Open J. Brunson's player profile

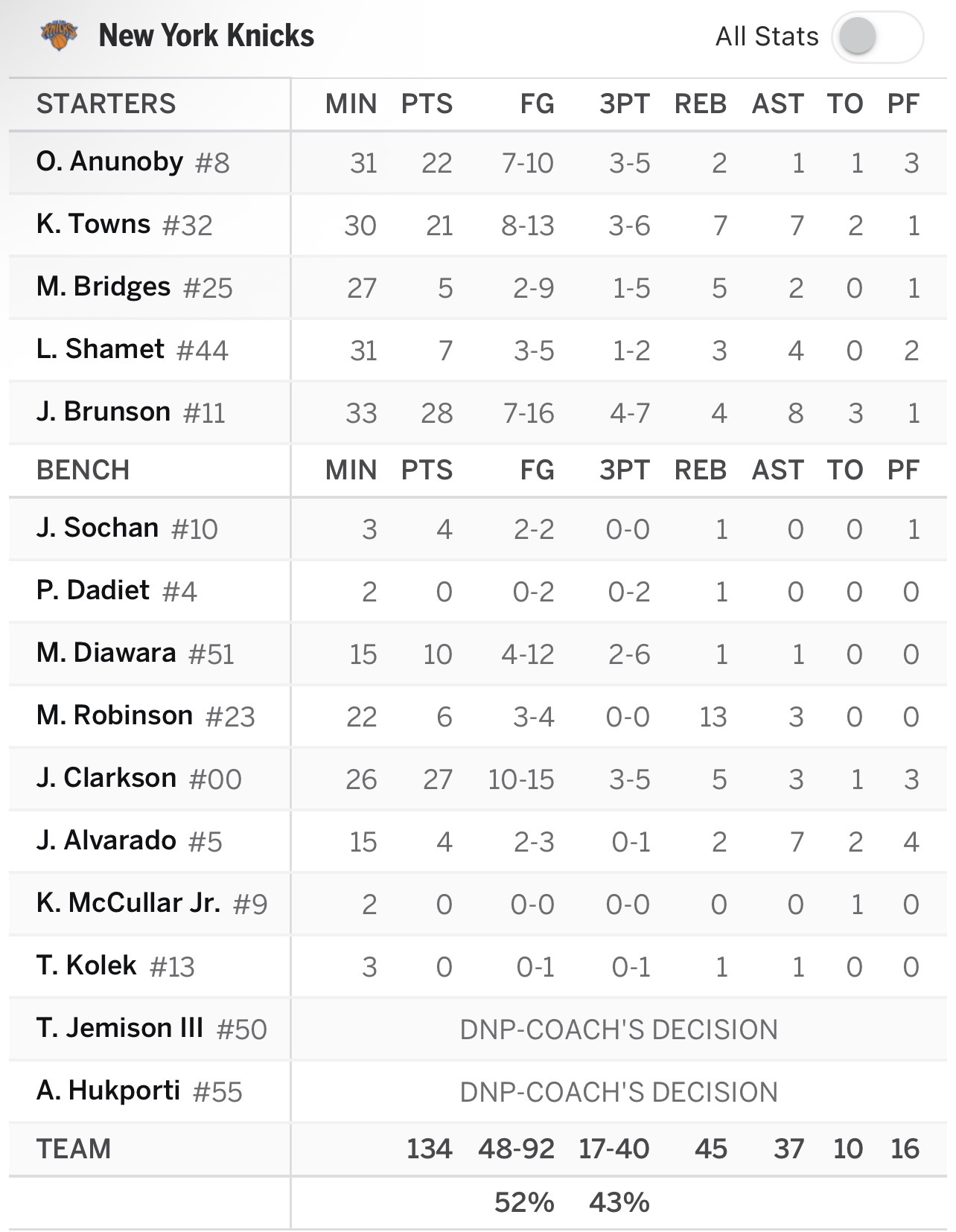tap(103, 412)
